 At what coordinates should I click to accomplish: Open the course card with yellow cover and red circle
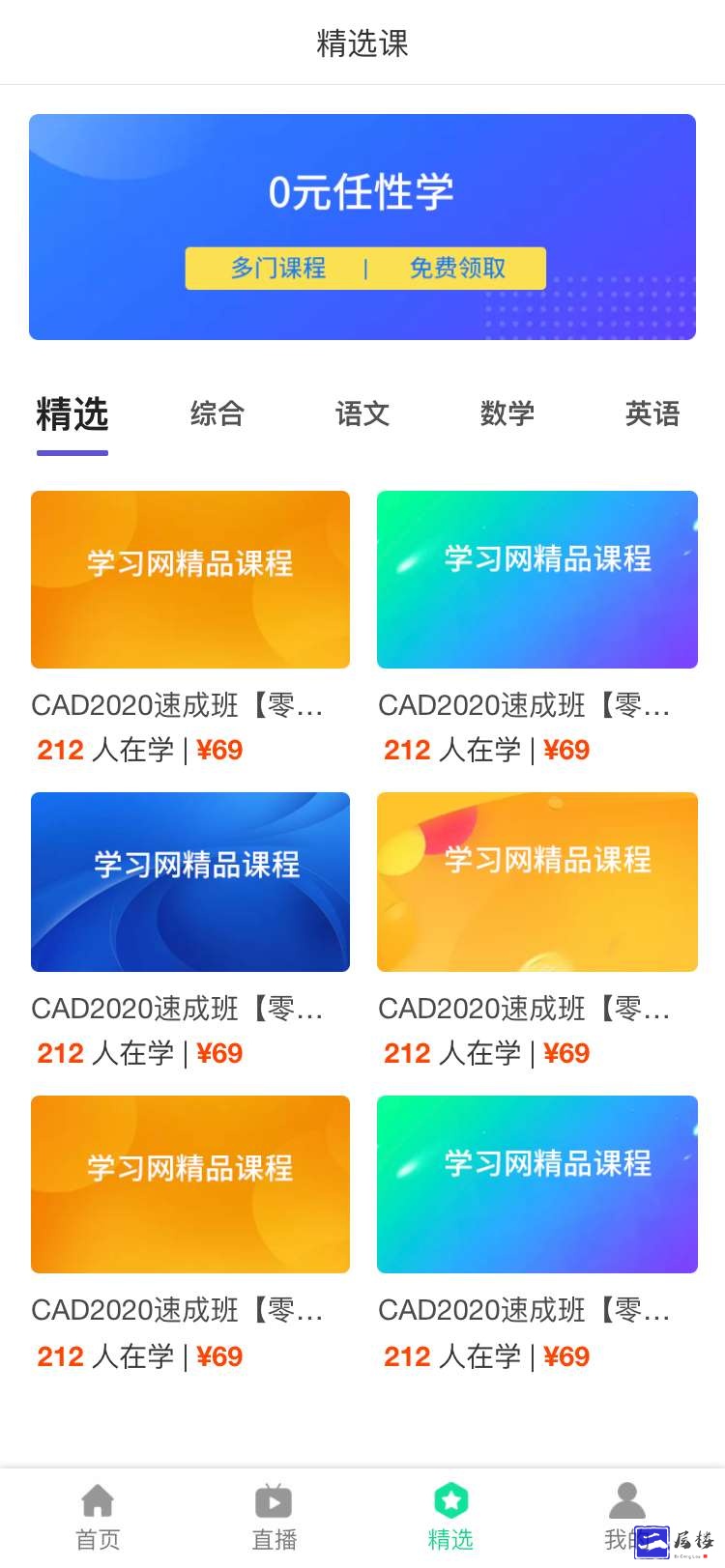(x=537, y=930)
